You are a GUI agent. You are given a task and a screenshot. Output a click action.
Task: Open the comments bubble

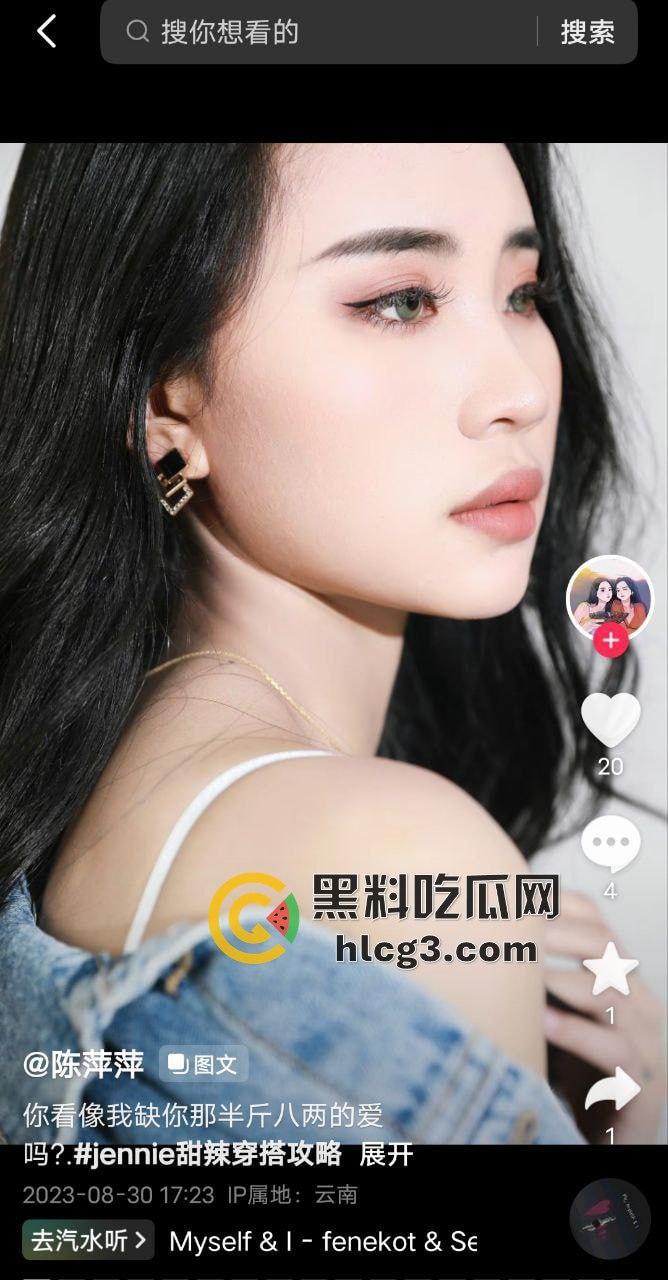tap(610, 843)
